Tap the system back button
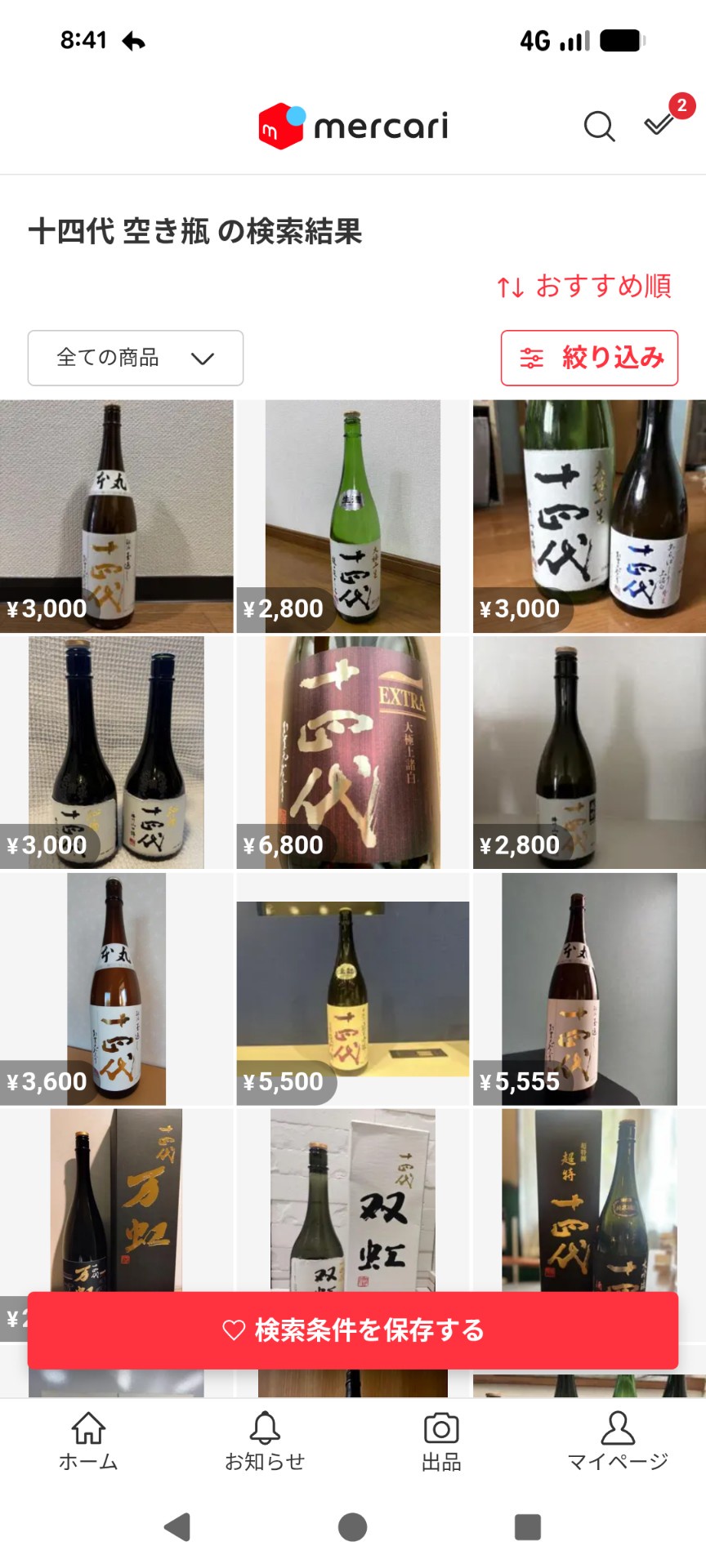 pyautogui.click(x=177, y=1527)
